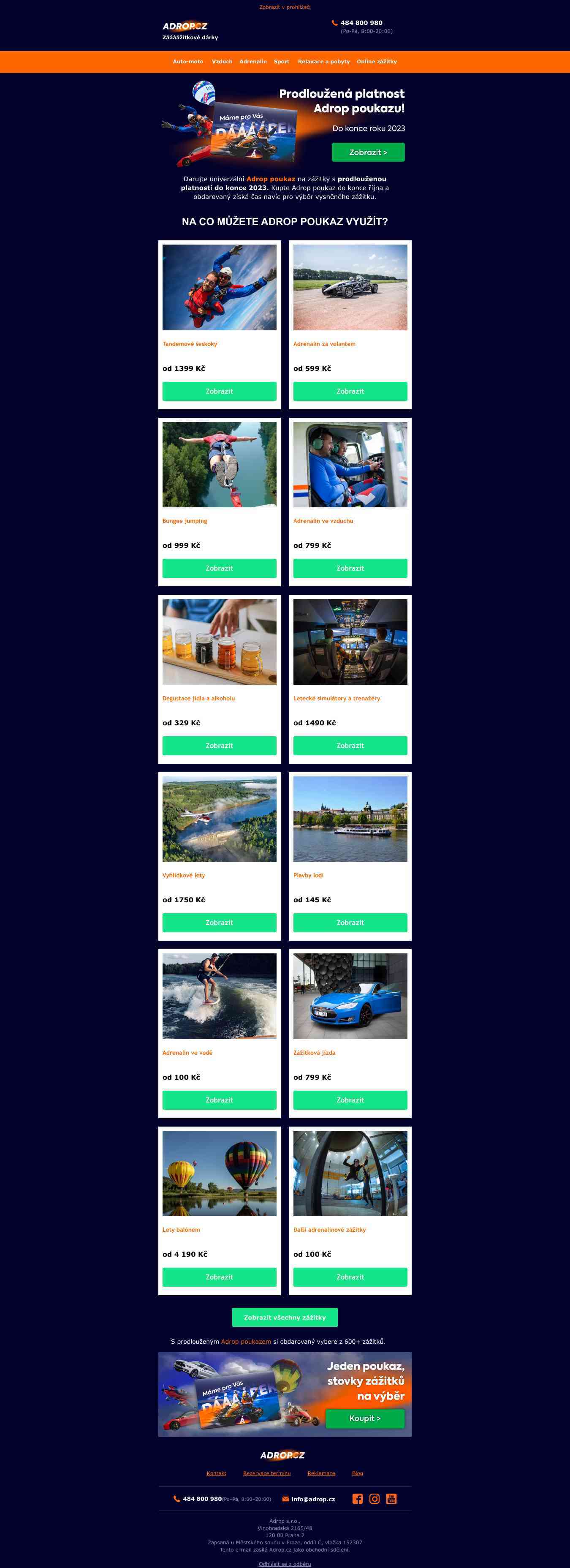Tap Zobrazit under Plavby lodí
This screenshot has width=570, height=1568.
coord(350,923)
